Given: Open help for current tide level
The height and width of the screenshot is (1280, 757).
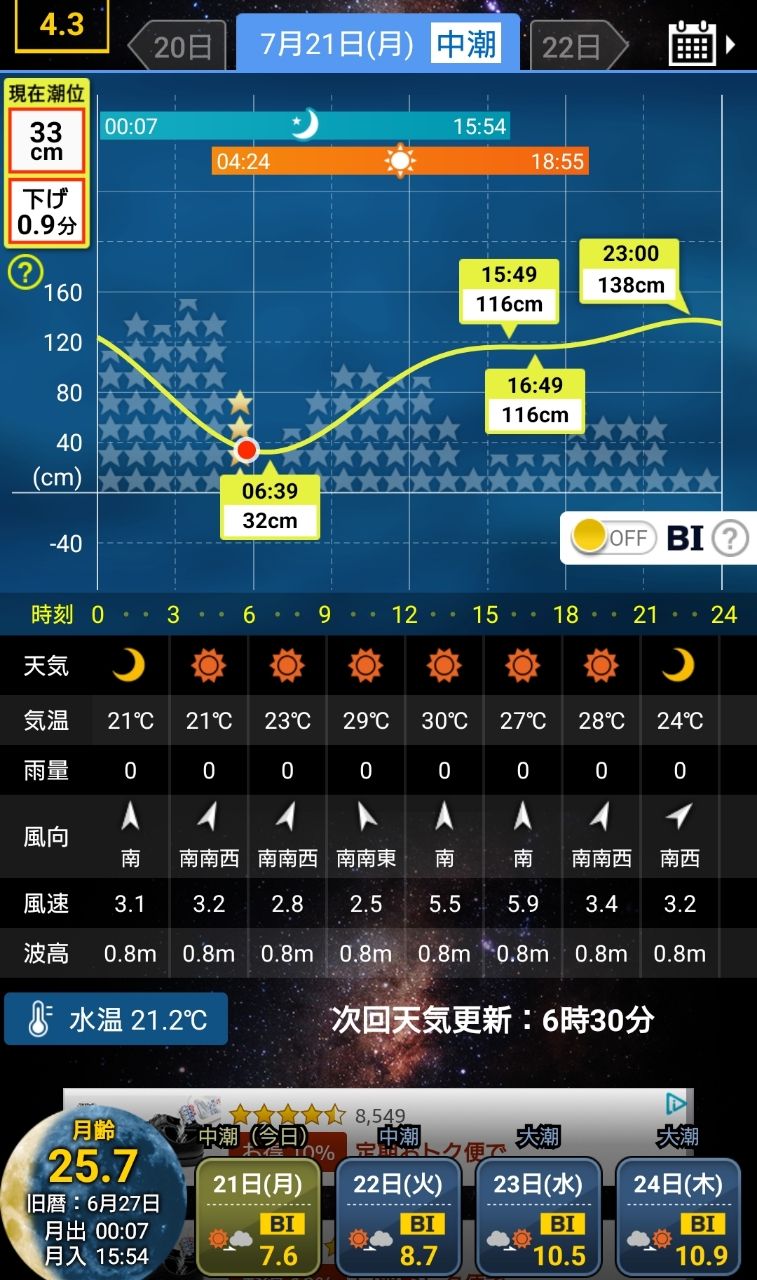Looking at the screenshot, I should pyautogui.click(x=25, y=272).
